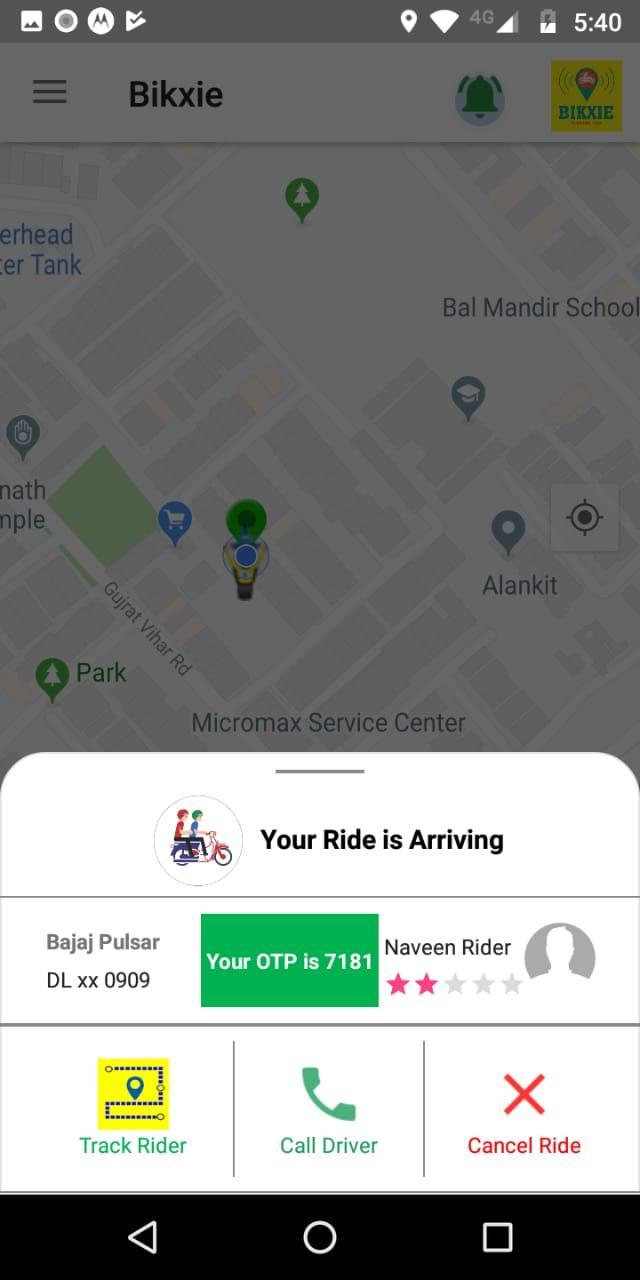640x1280 pixels.
Task: Tap the bottom sheet drag handle
Action: (x=320, y=771)
